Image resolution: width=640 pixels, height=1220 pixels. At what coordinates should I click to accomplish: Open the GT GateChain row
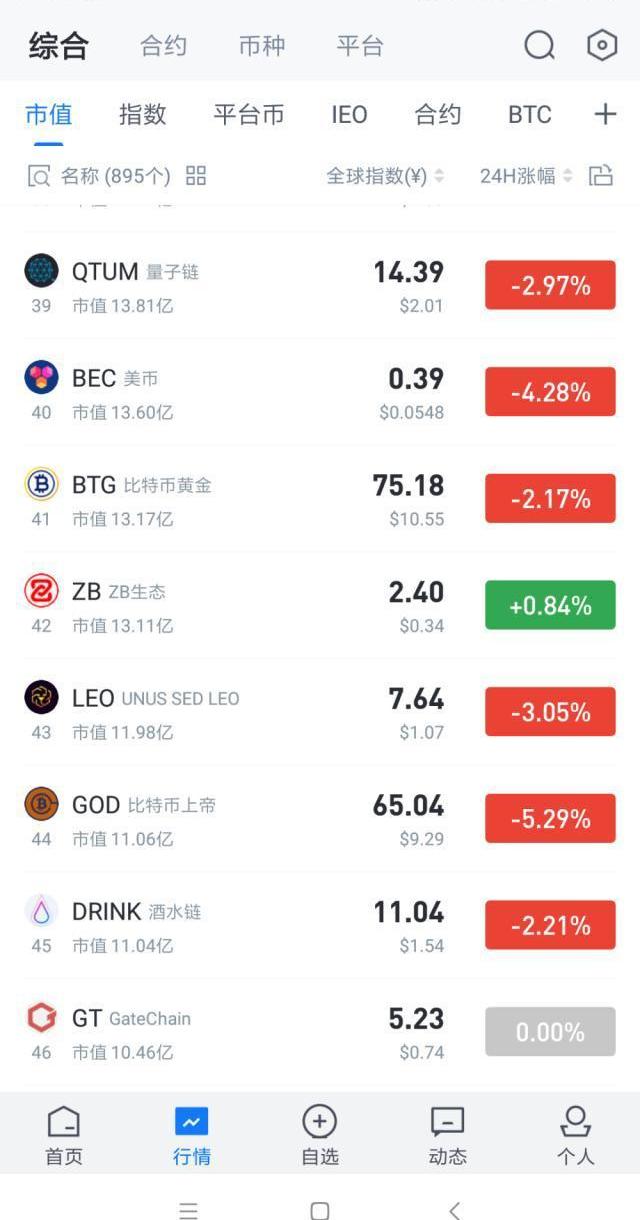(x=320, y=1032)
